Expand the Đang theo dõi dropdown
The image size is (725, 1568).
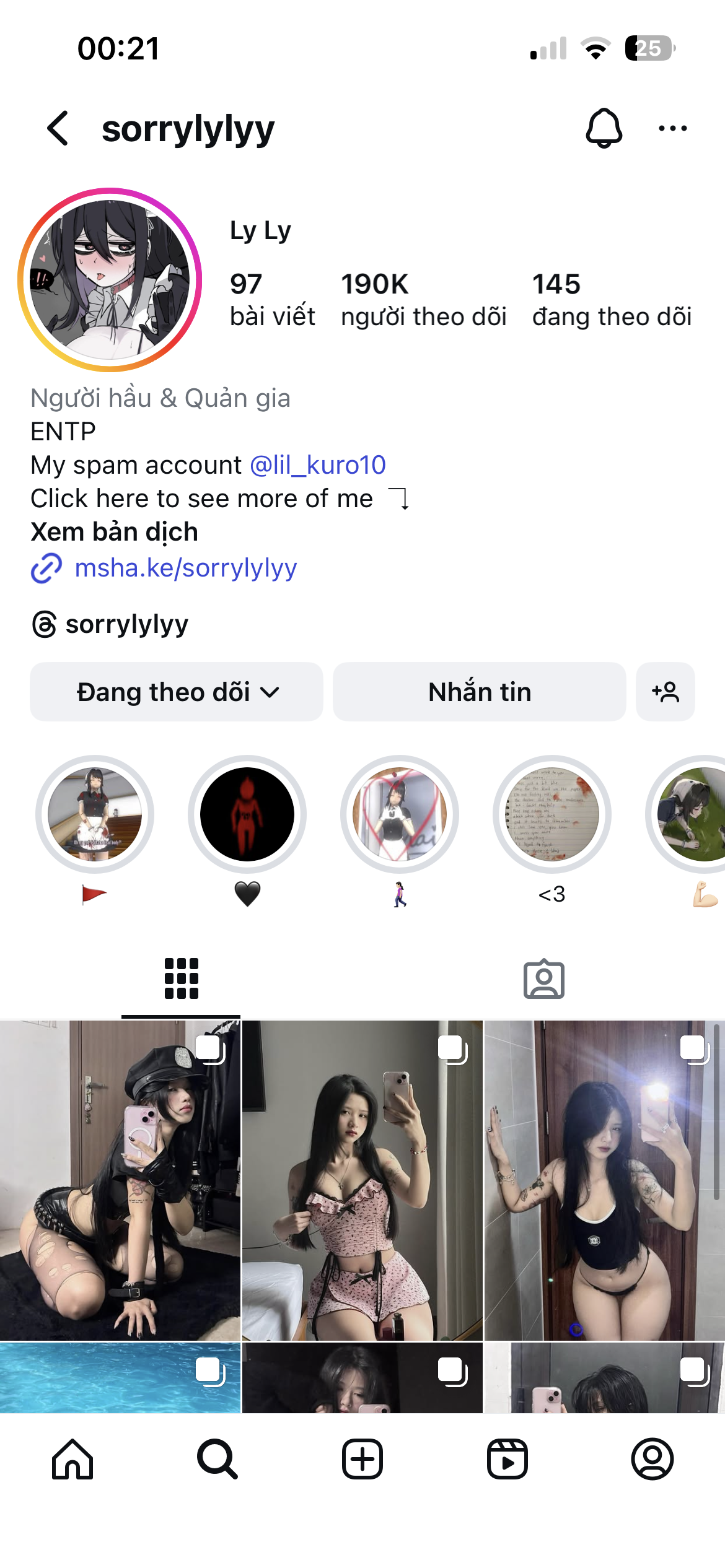(x=177, y=692)
